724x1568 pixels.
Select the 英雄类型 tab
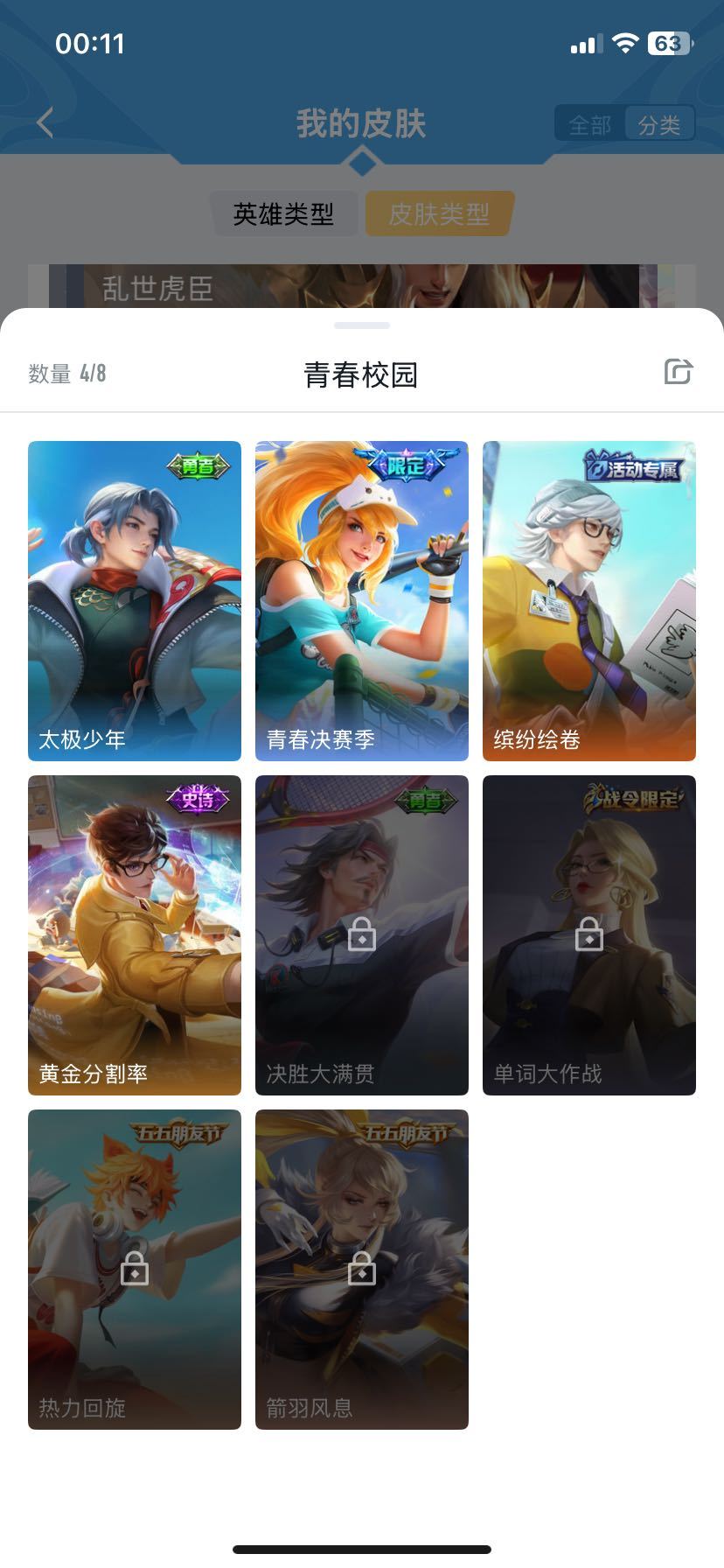click(x=283, y=213)
